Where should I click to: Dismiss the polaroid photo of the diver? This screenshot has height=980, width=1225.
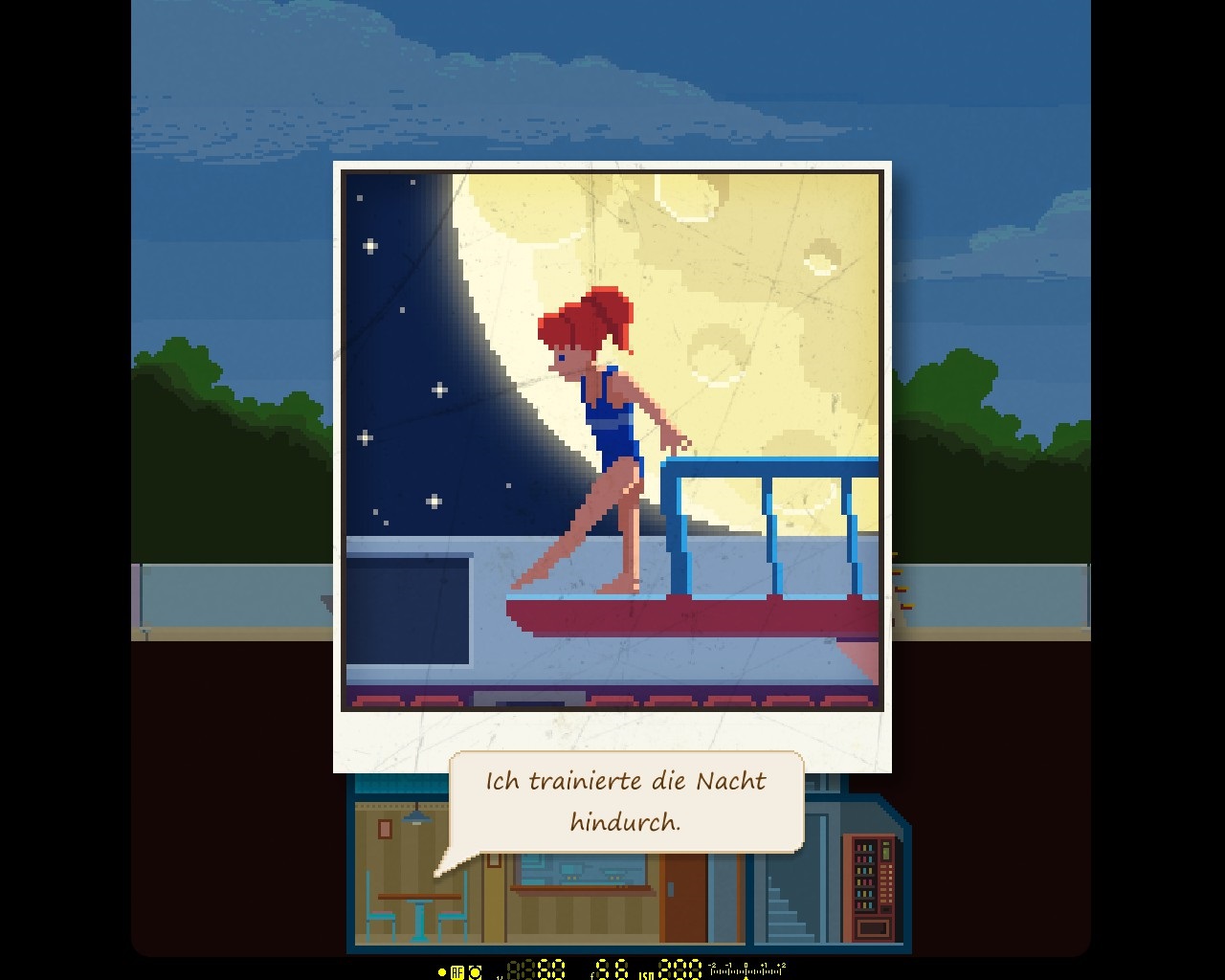[612, 440]
